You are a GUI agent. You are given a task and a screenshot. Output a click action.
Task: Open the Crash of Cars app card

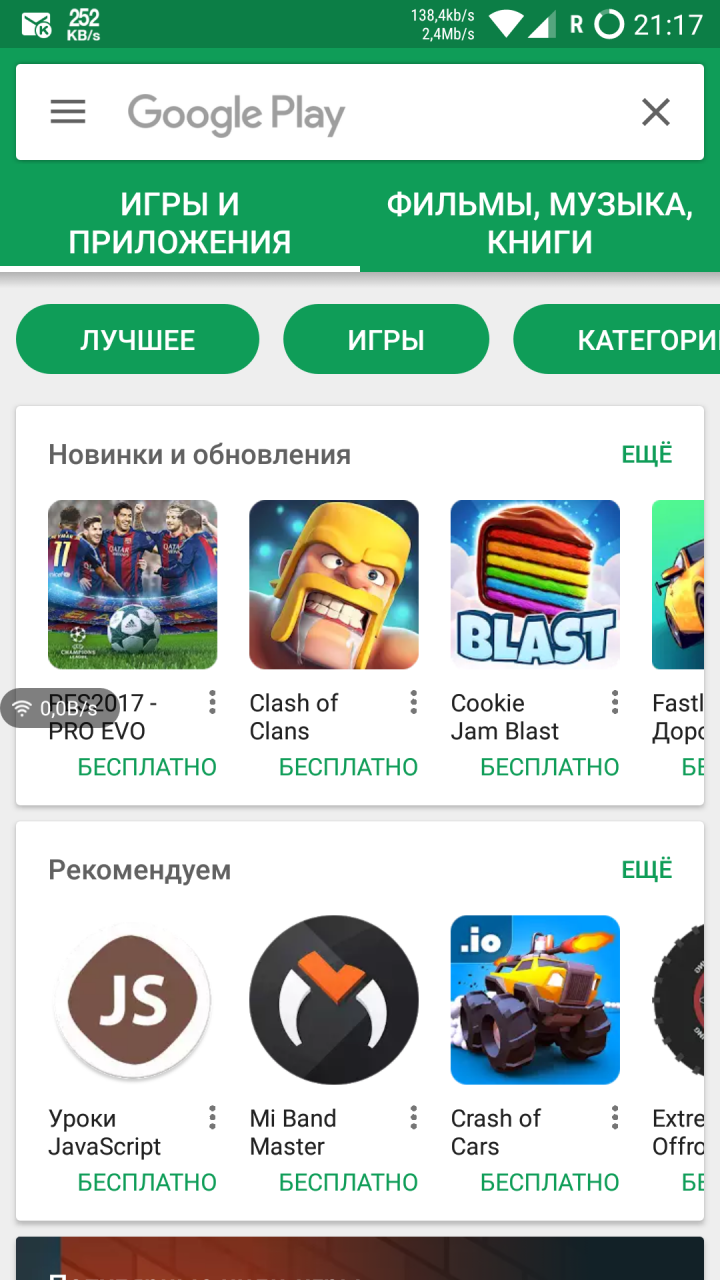pyautogui.click(x=535, y=1000)
